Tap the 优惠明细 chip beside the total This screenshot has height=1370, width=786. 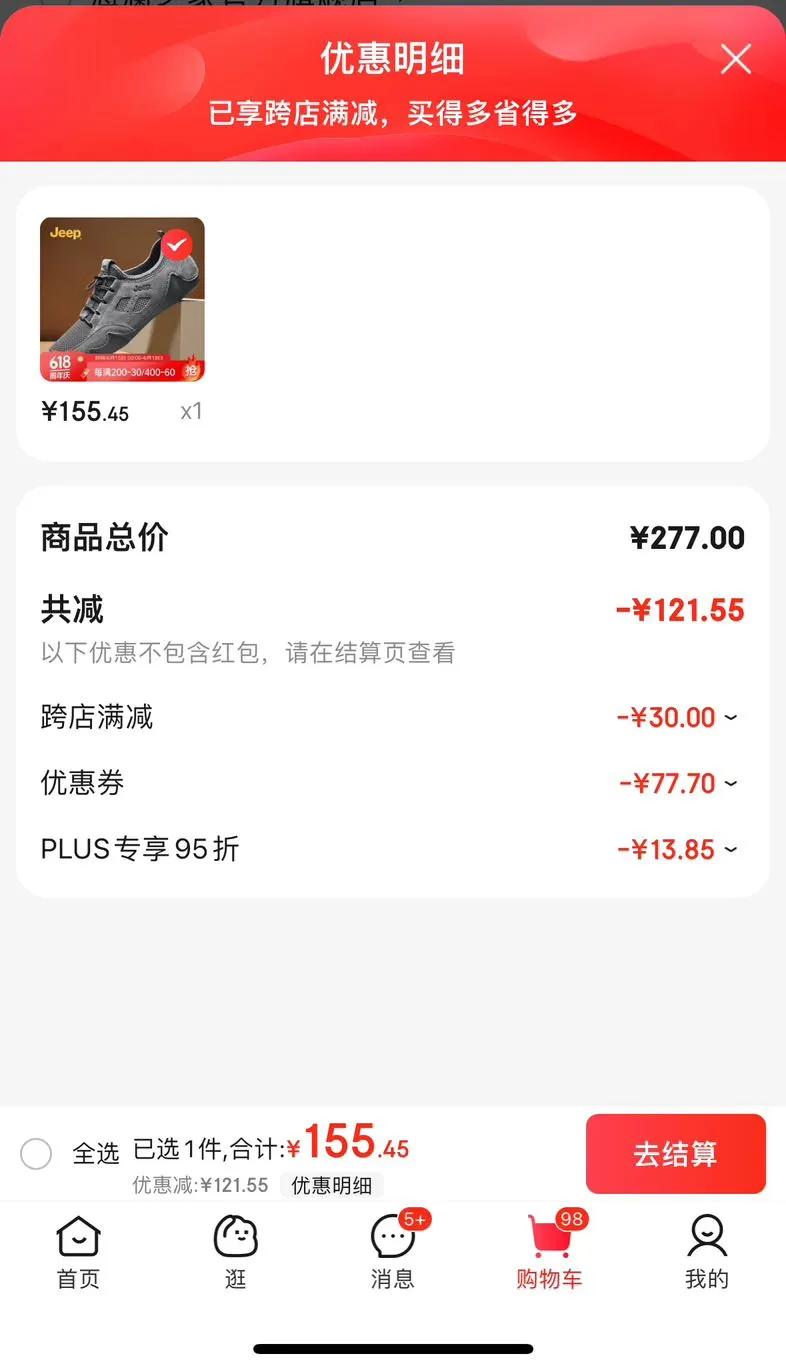(331, 1186)
